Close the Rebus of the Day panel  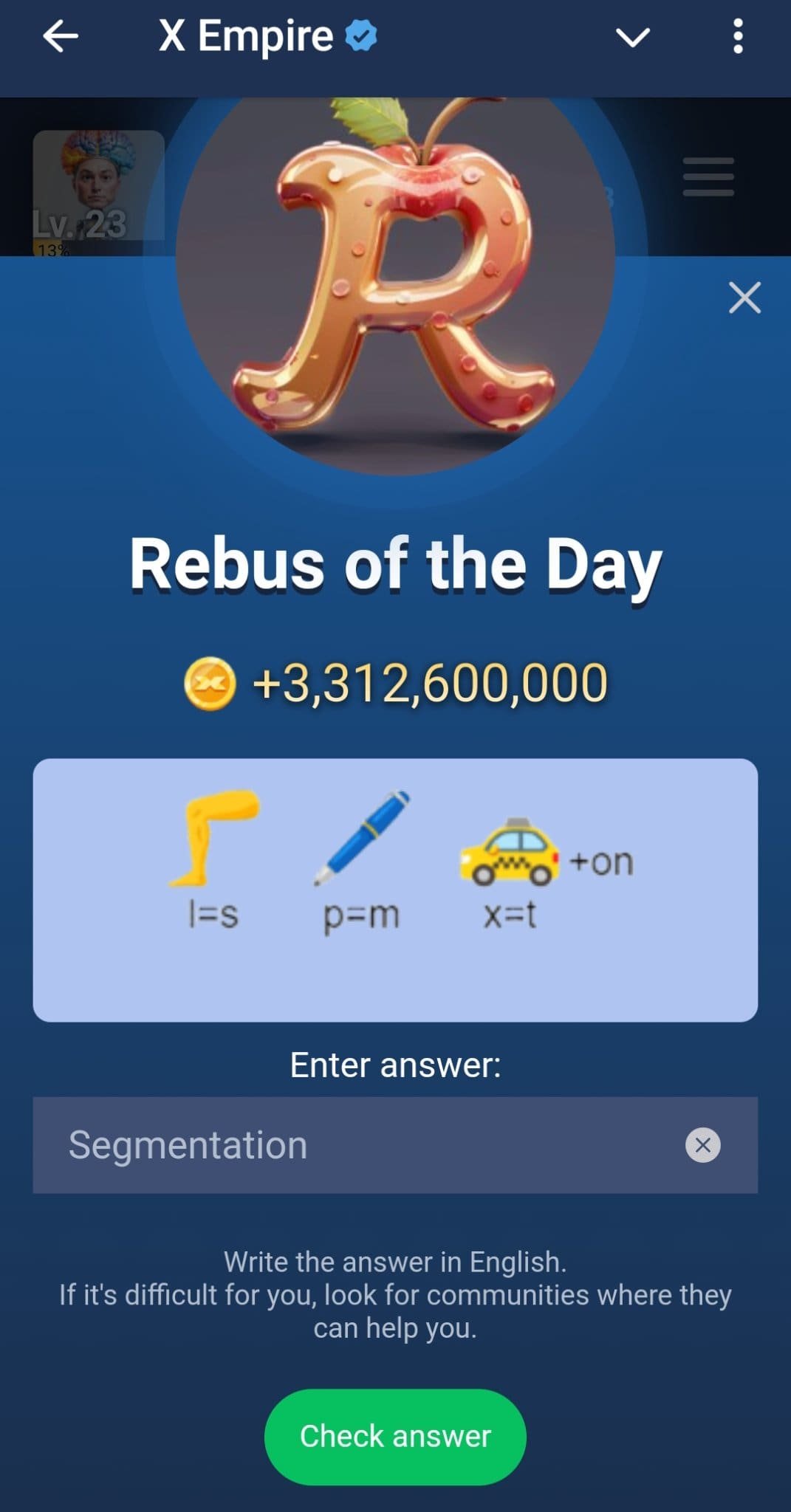[x=743, y=298]
